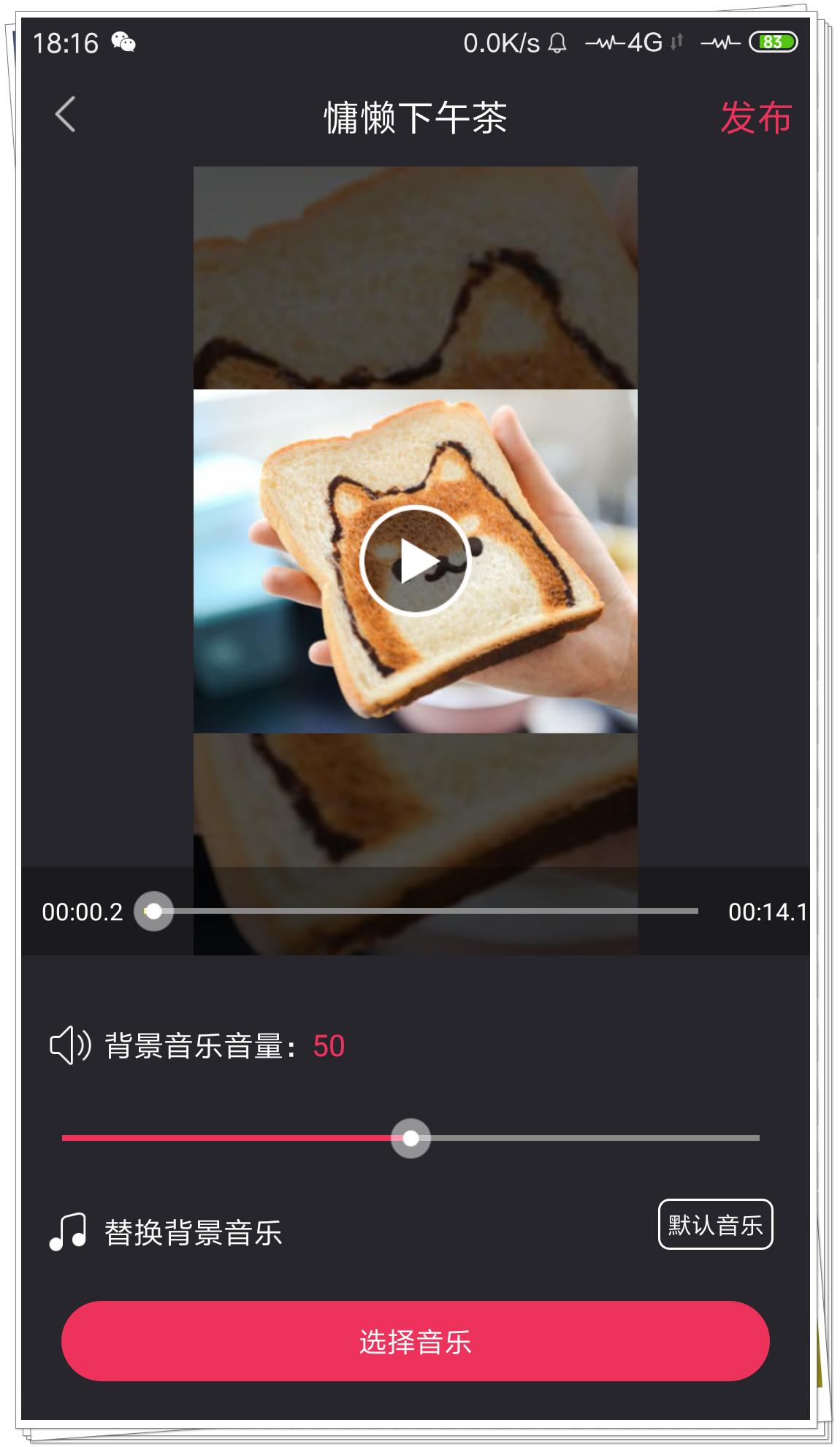Tap the video progress slider

(424, 911)
